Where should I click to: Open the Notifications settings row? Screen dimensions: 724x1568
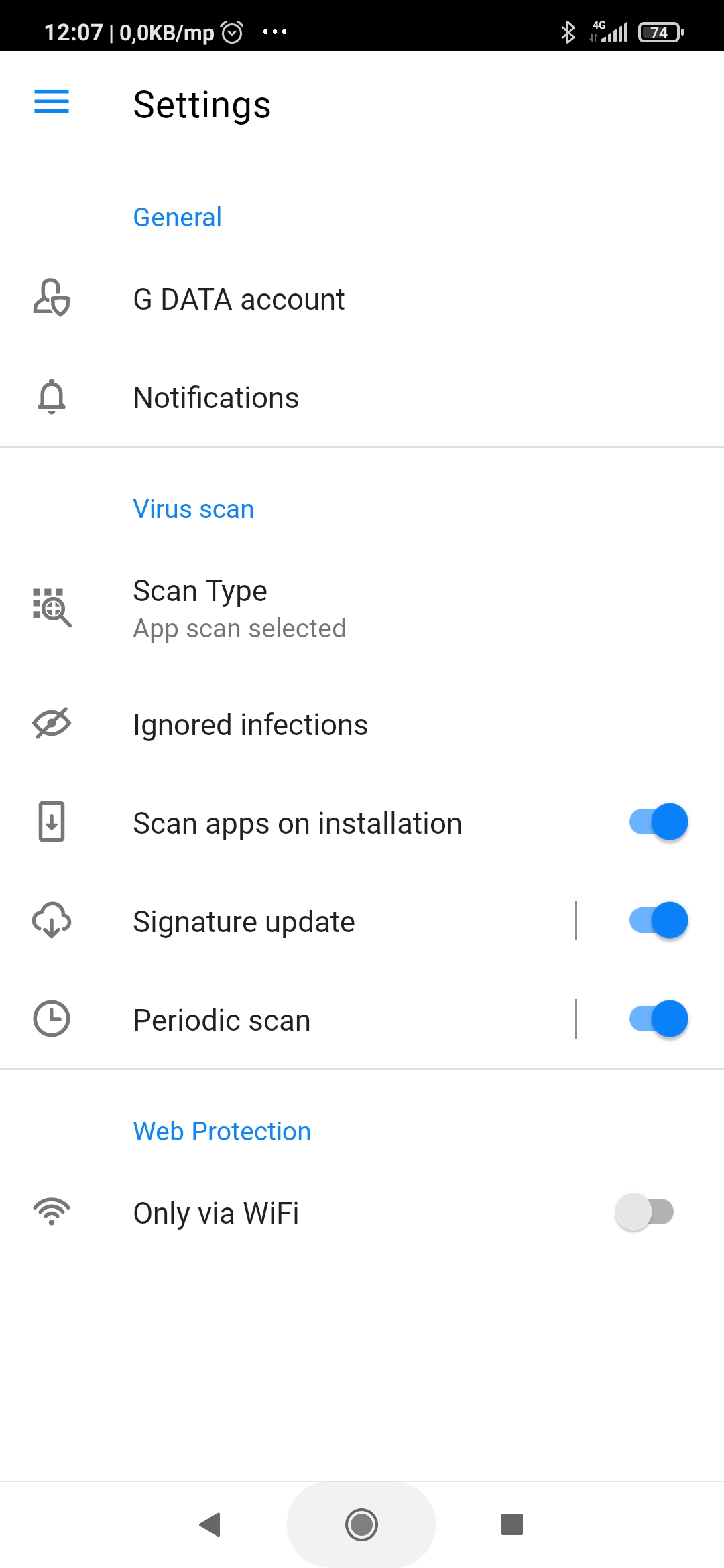362,397
